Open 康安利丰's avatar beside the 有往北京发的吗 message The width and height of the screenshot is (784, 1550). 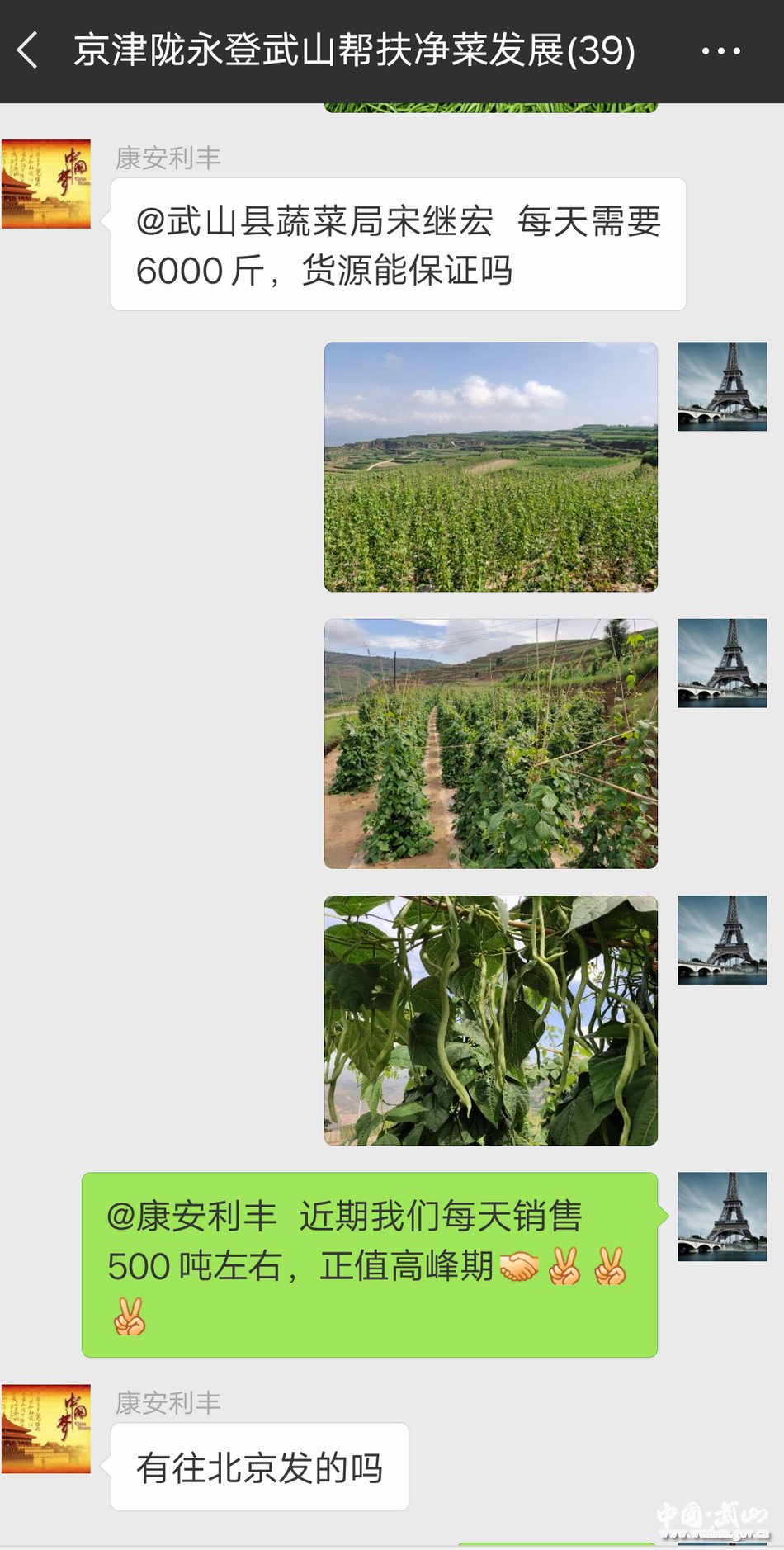click(46, 1429)
